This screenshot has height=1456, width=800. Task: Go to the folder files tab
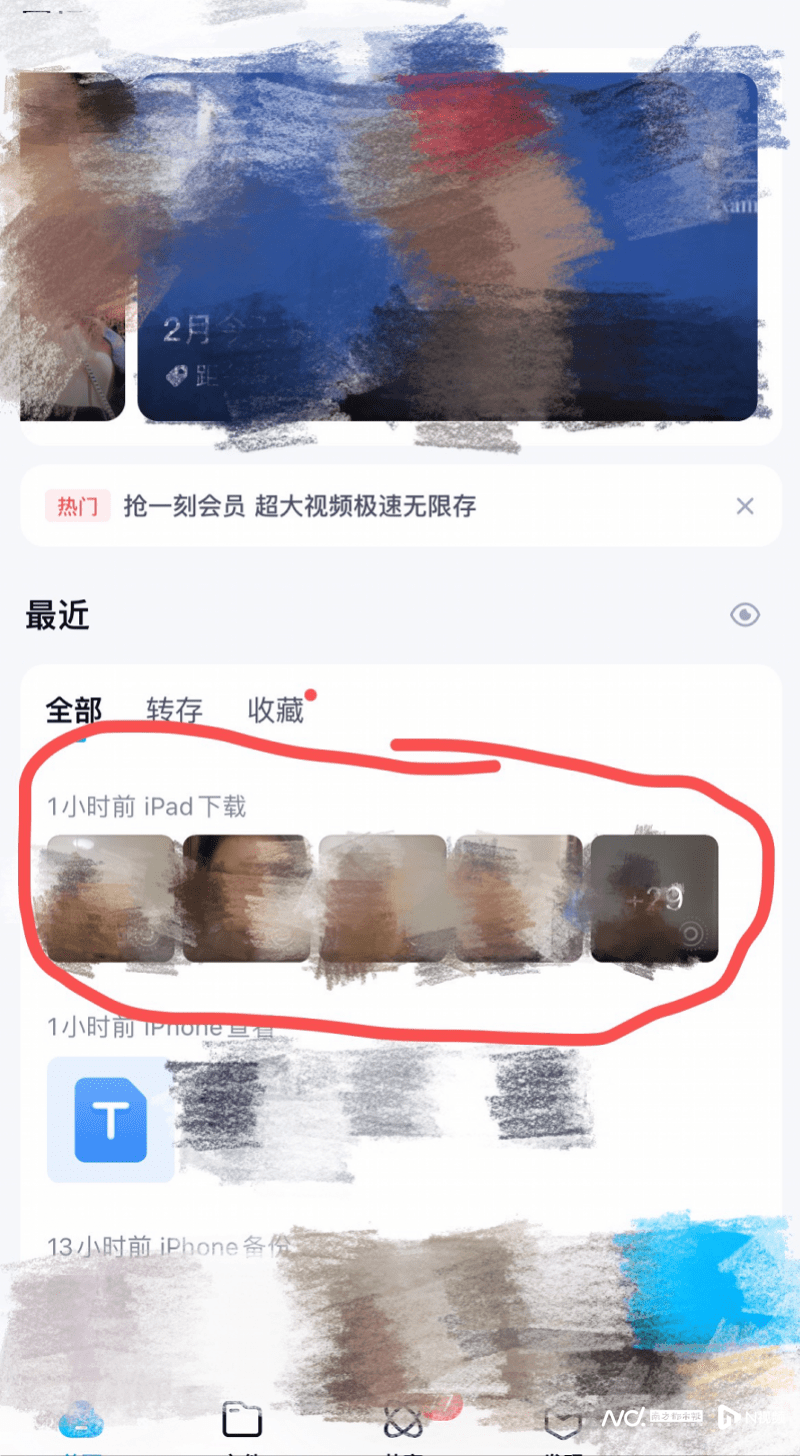pos(242,1420)
